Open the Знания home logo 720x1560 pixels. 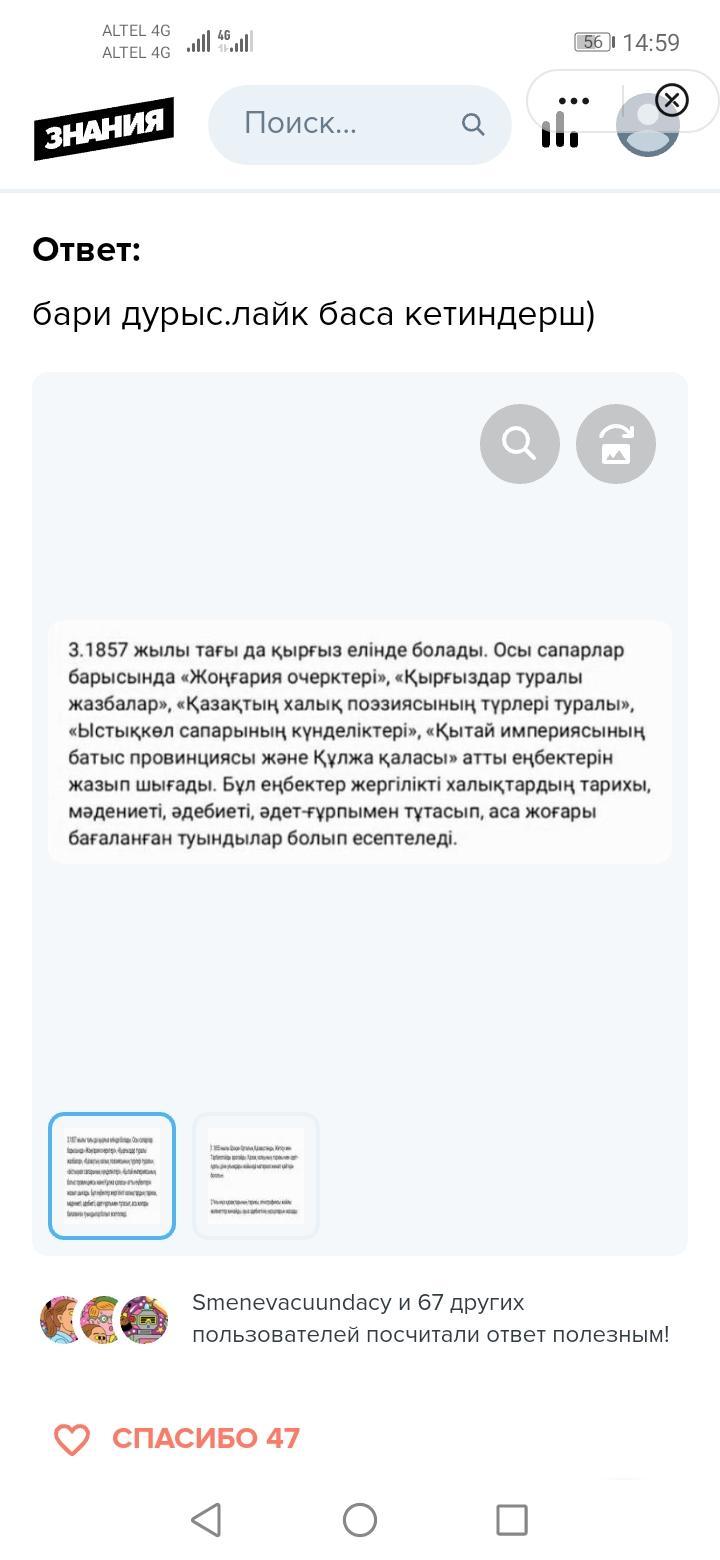tap(105, 128)
